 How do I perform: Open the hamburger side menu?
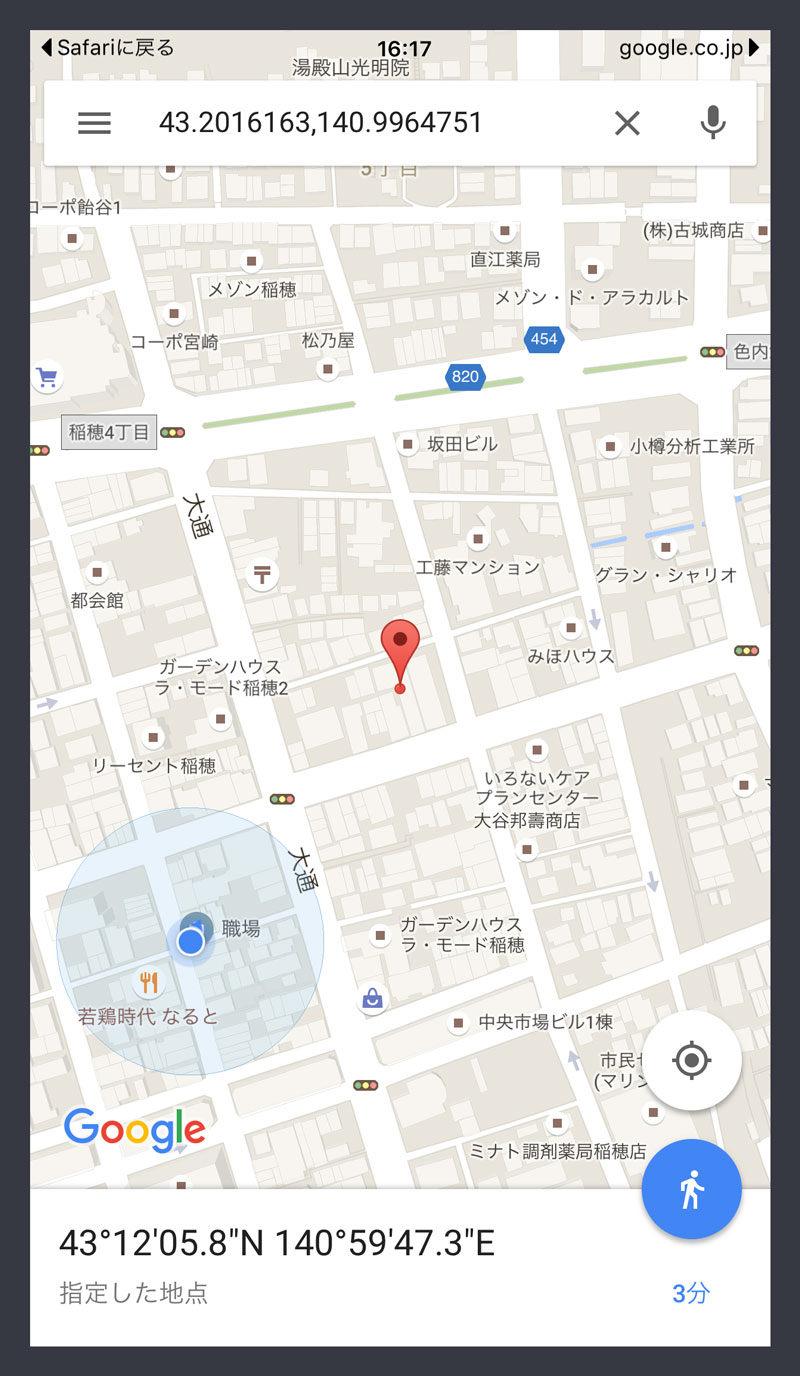[x=94, y=123]
